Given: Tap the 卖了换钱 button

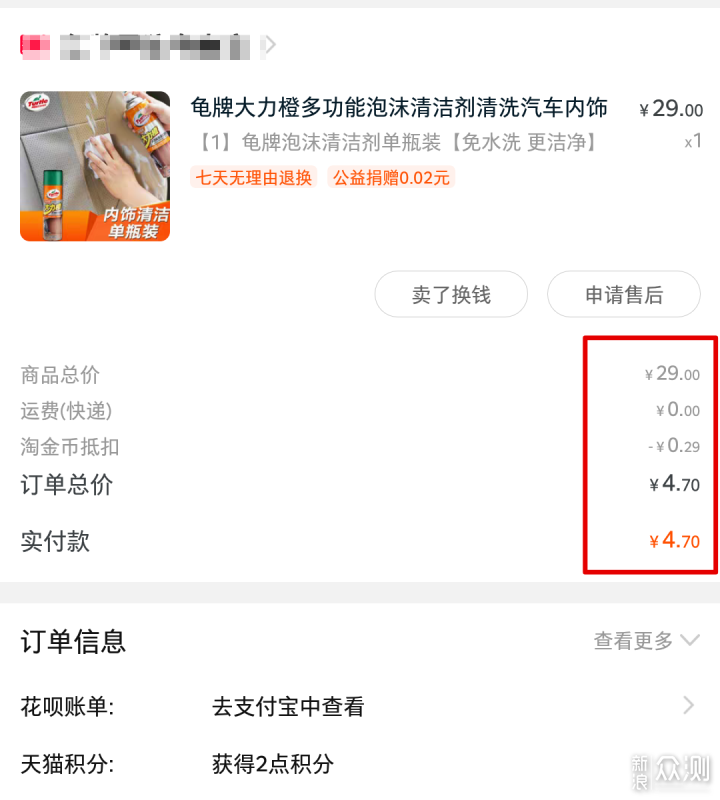Looking at the screenshot, I should point(451,295).
